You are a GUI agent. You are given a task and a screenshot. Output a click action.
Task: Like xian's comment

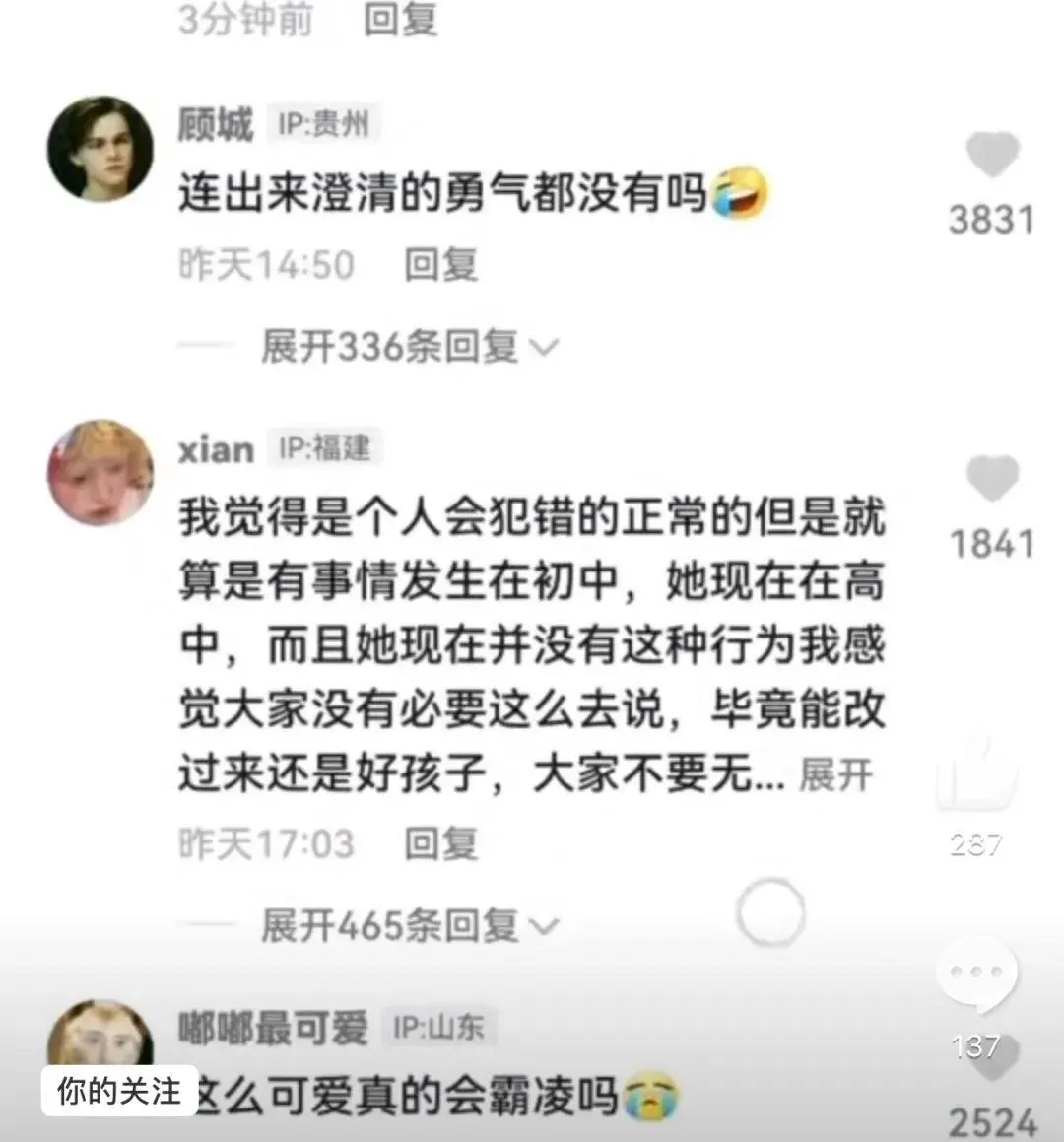tap(991, 481)
